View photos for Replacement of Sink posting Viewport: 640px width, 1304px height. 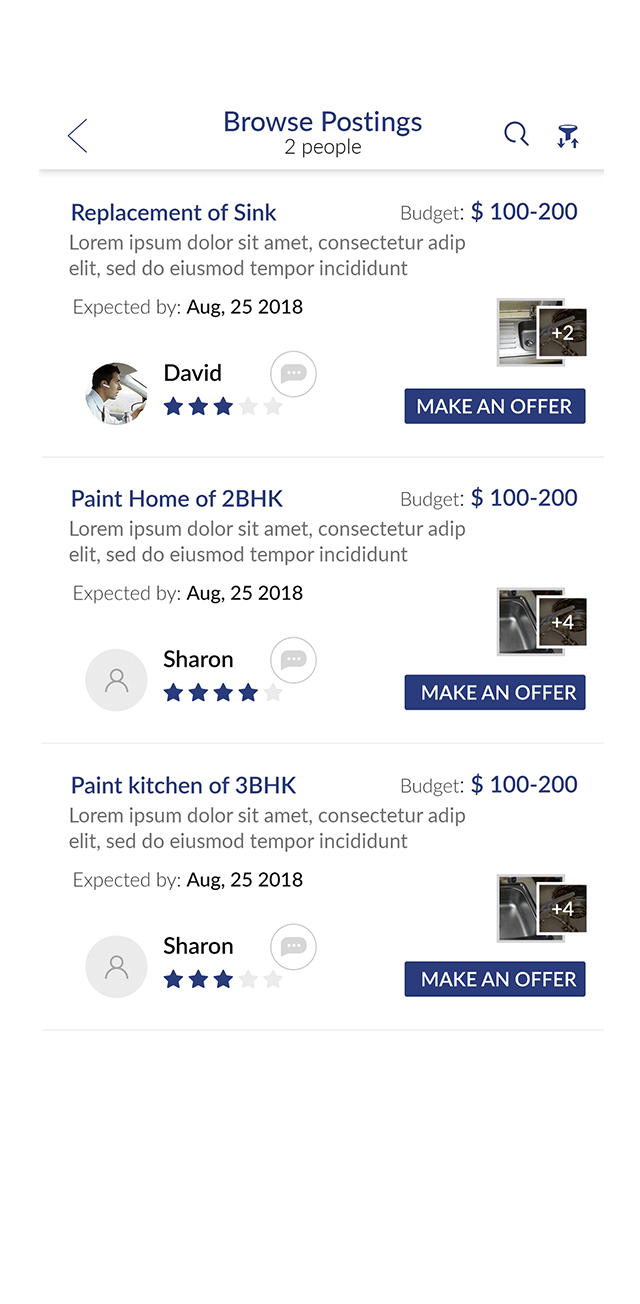(x=541, y=332)
